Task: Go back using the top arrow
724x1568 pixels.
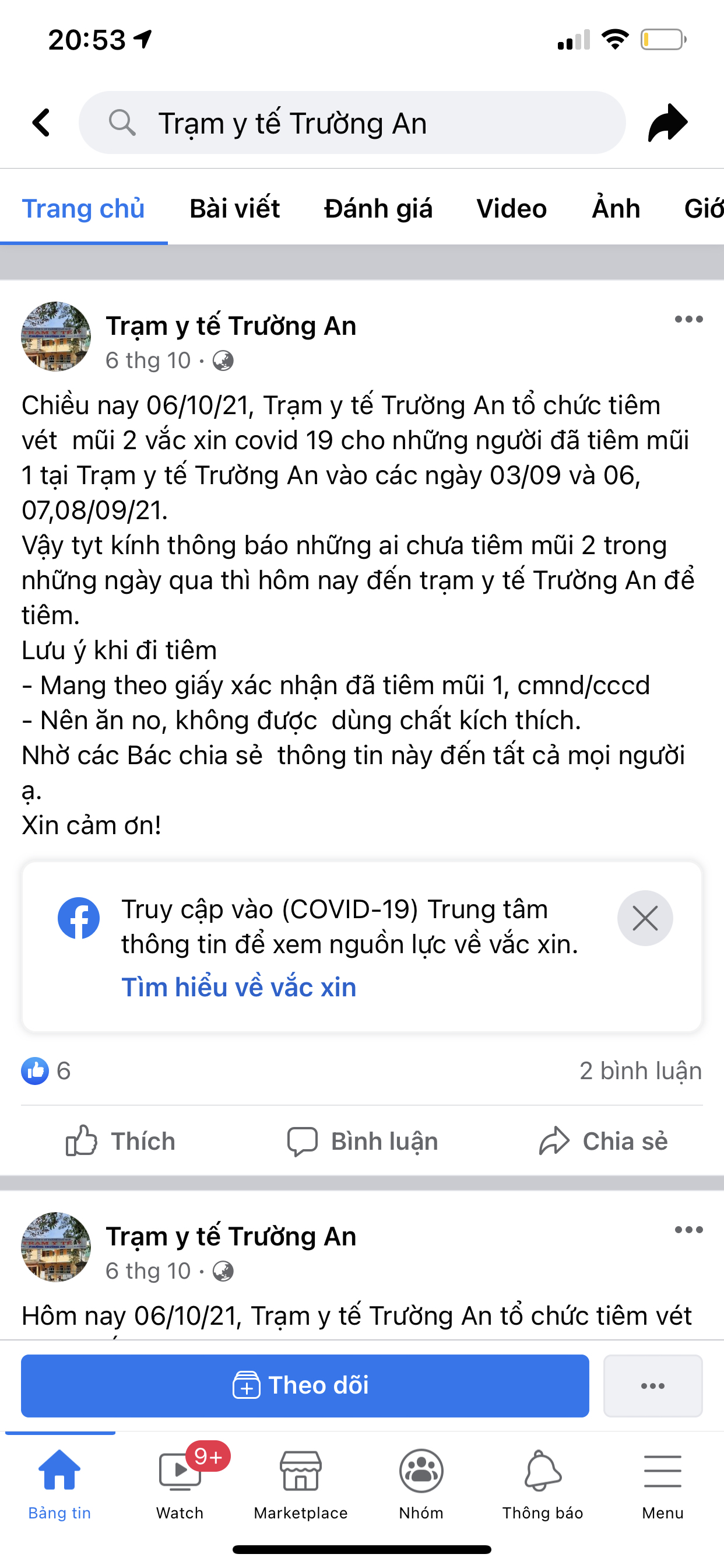Action: click(x=41, y=123)
